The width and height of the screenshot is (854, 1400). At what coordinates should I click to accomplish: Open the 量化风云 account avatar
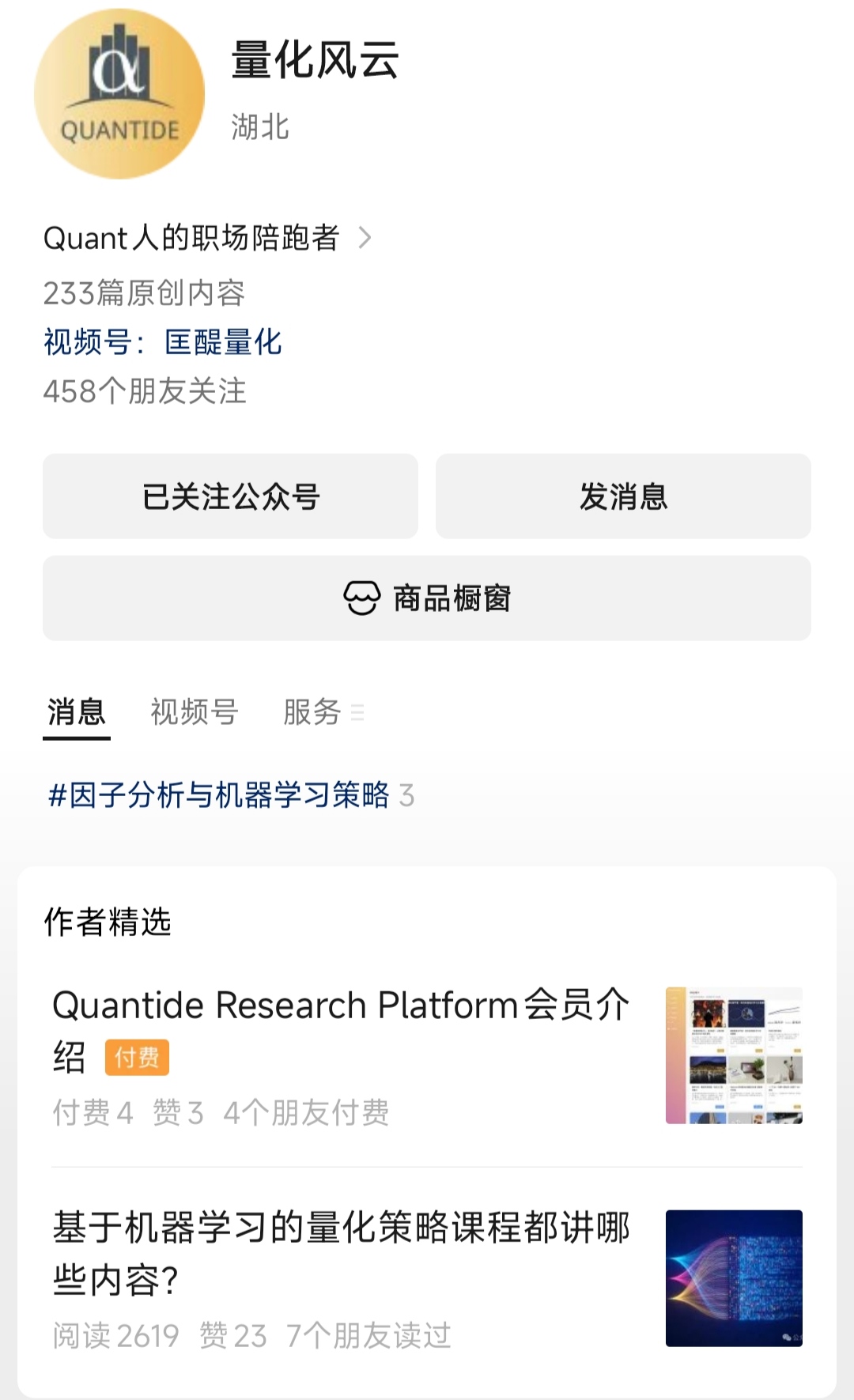(119, 94)
